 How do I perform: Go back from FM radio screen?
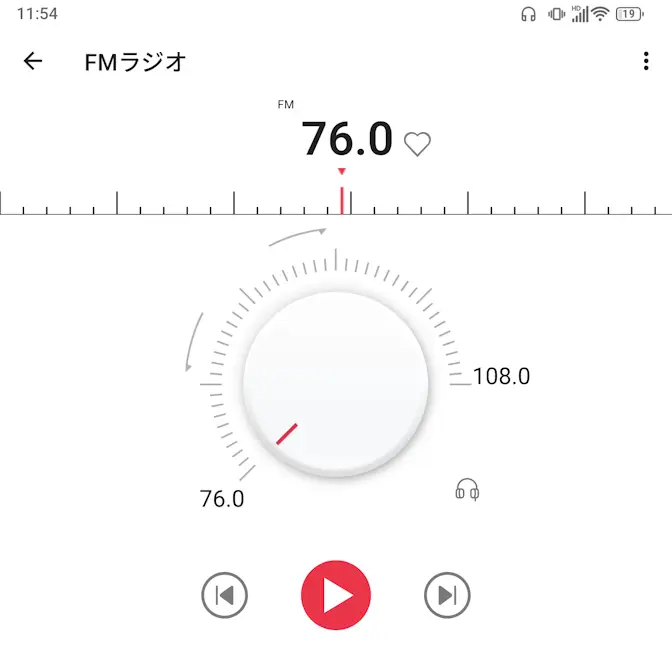[33, 61]
